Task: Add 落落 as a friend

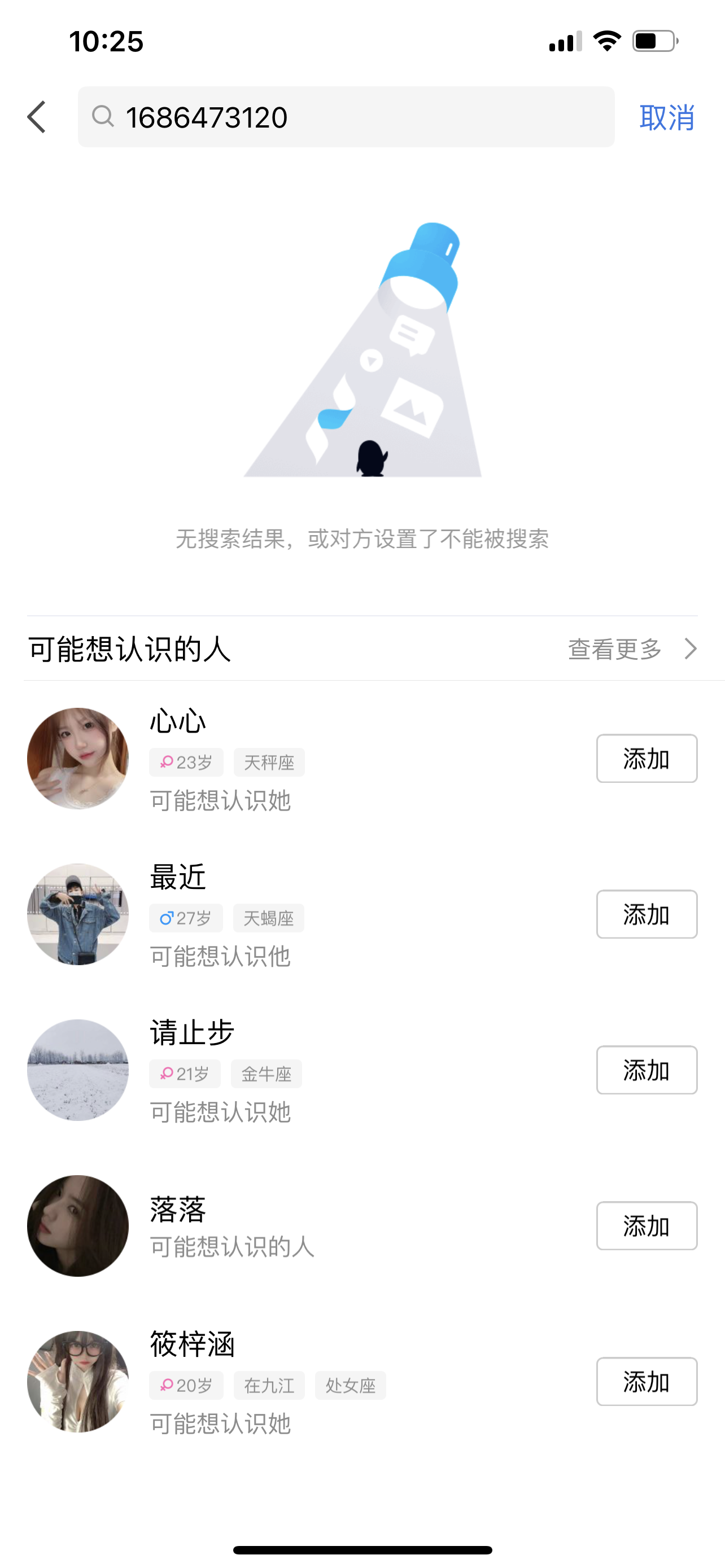Action: [646, 1226]
